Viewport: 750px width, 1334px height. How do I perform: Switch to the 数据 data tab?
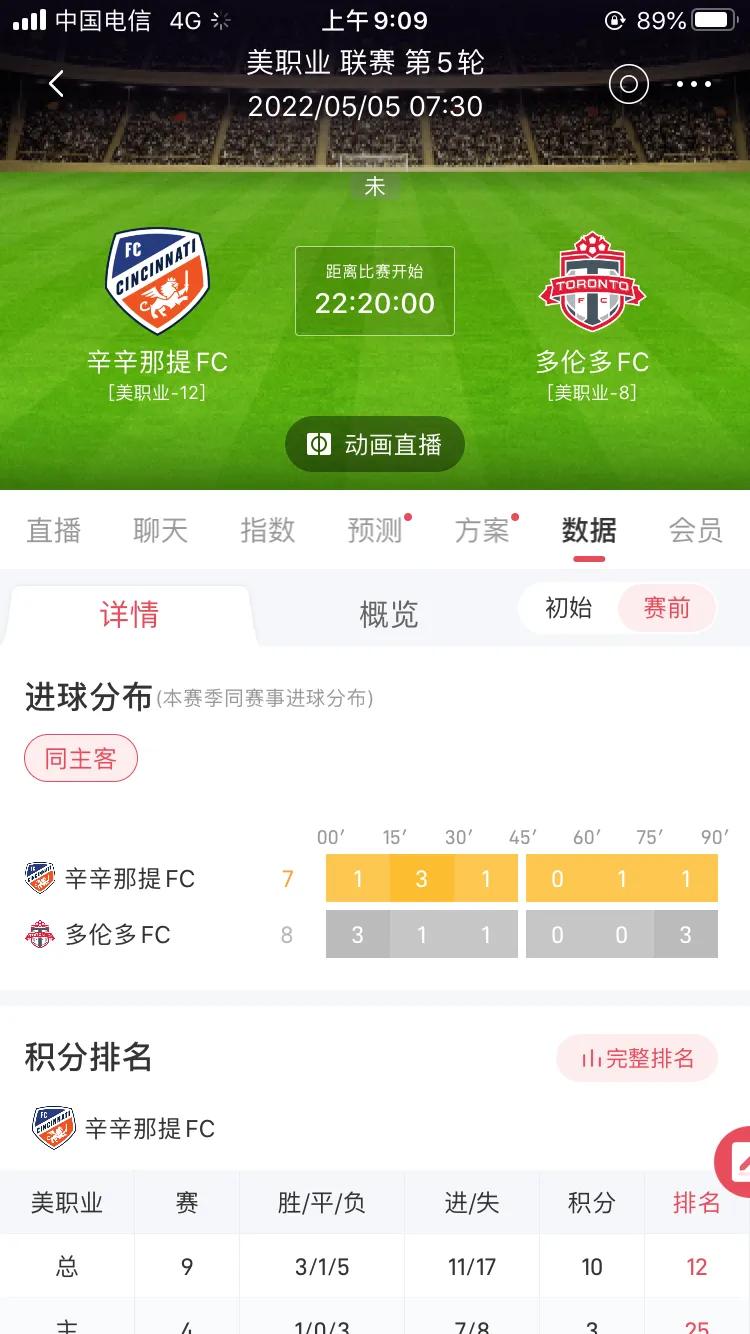point(588,530)
